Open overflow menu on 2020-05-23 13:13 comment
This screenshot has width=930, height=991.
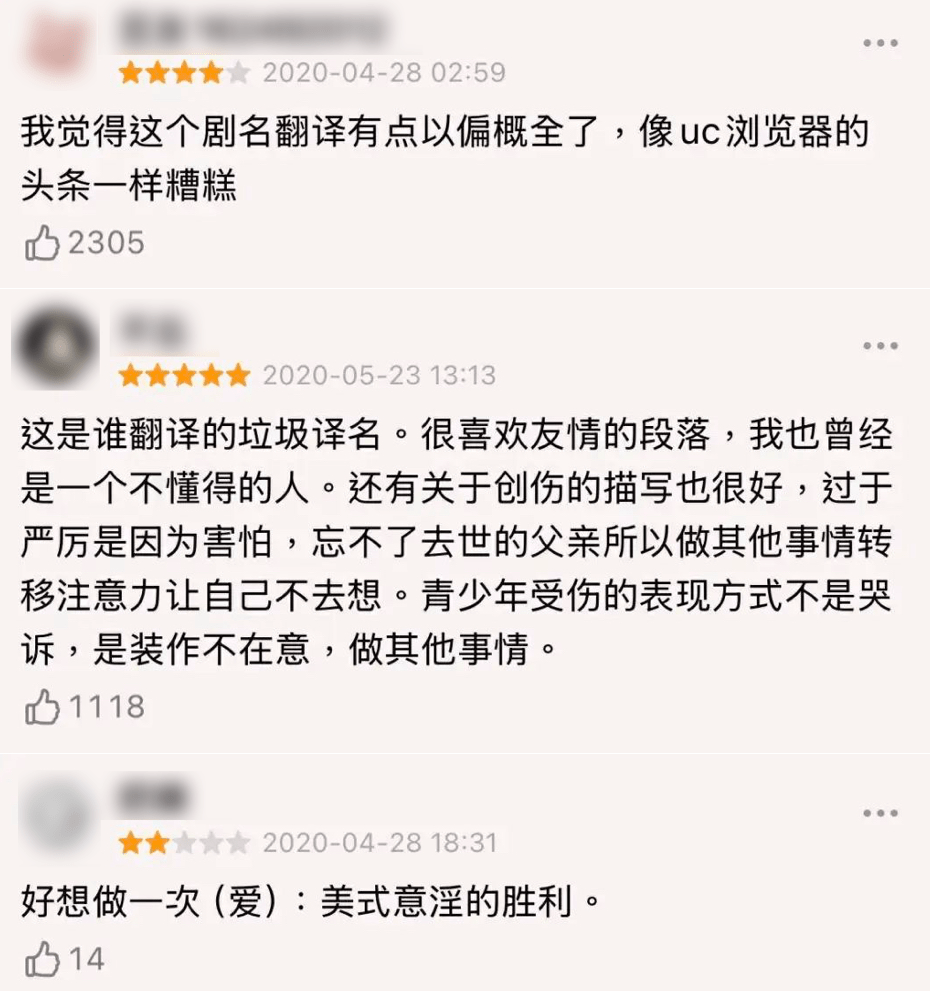point(880,346)
